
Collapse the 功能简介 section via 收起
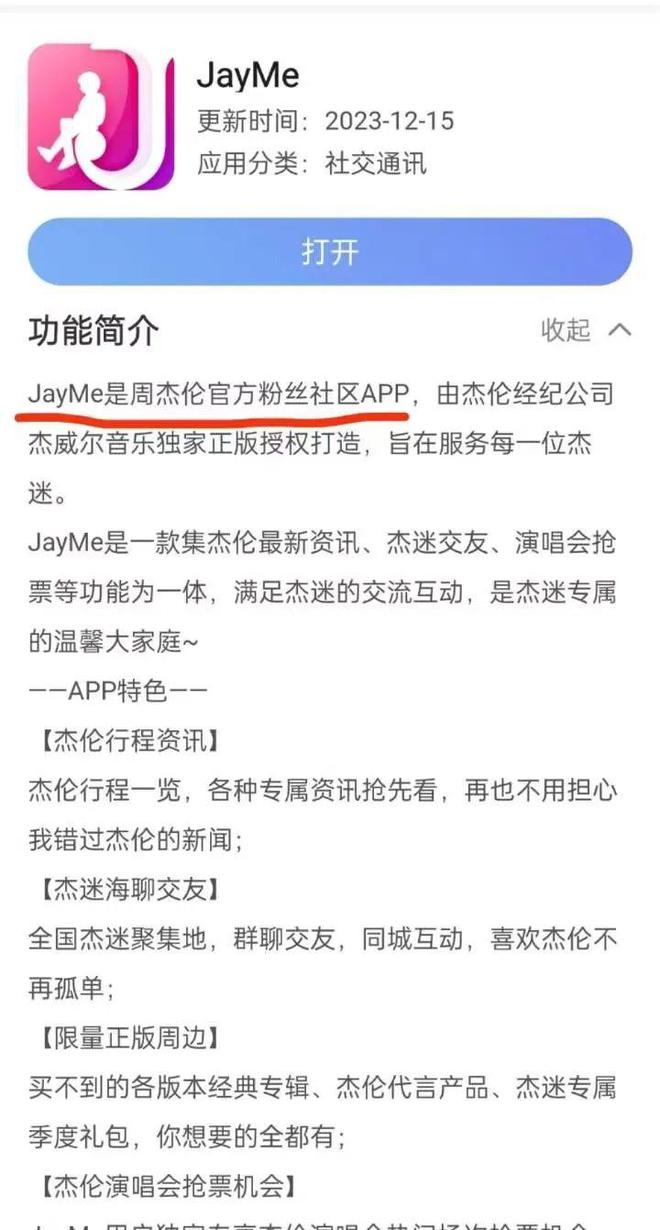[x=585, y=330]
